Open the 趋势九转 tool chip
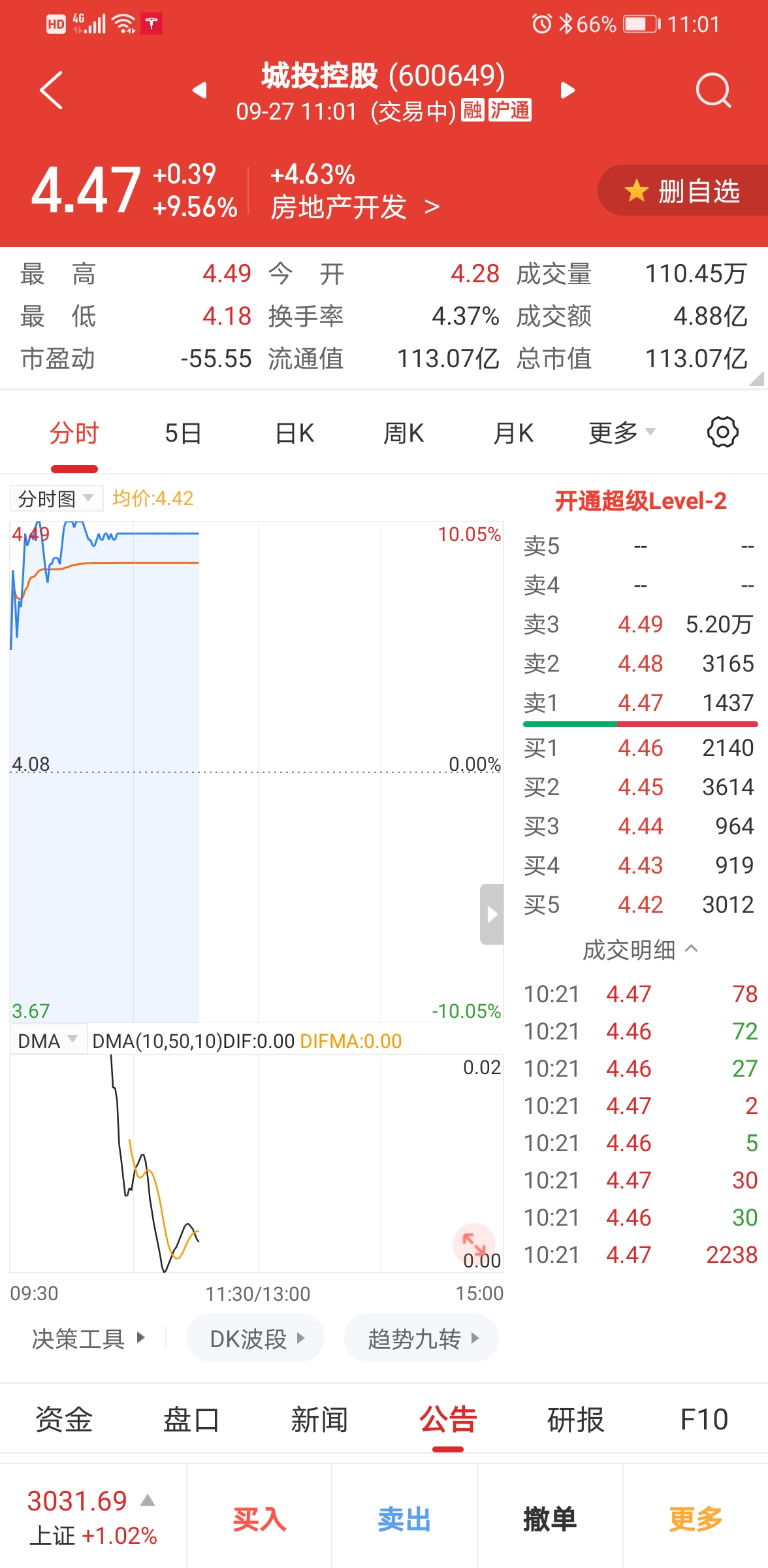The width and height of the screenshot is (768, 1568). (x=421, y=1339)
